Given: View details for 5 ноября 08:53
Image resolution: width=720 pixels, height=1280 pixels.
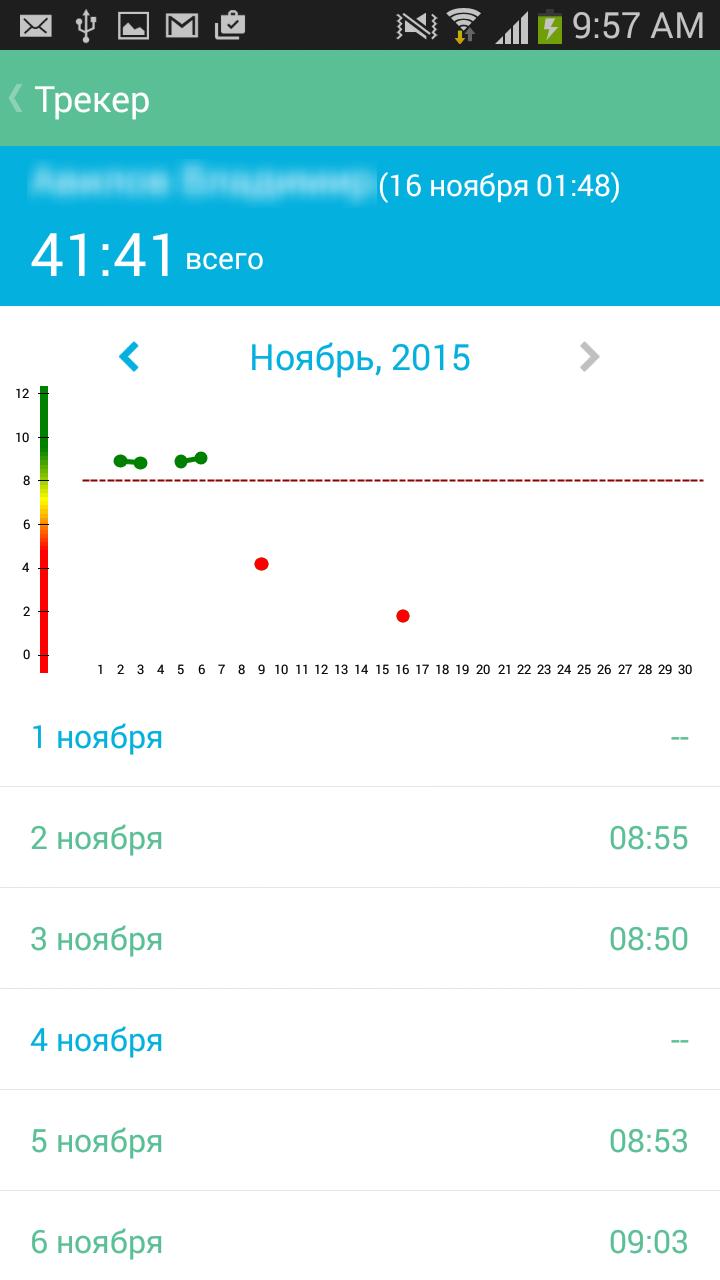Looking at the screenshot, I should coord(360,1141).
